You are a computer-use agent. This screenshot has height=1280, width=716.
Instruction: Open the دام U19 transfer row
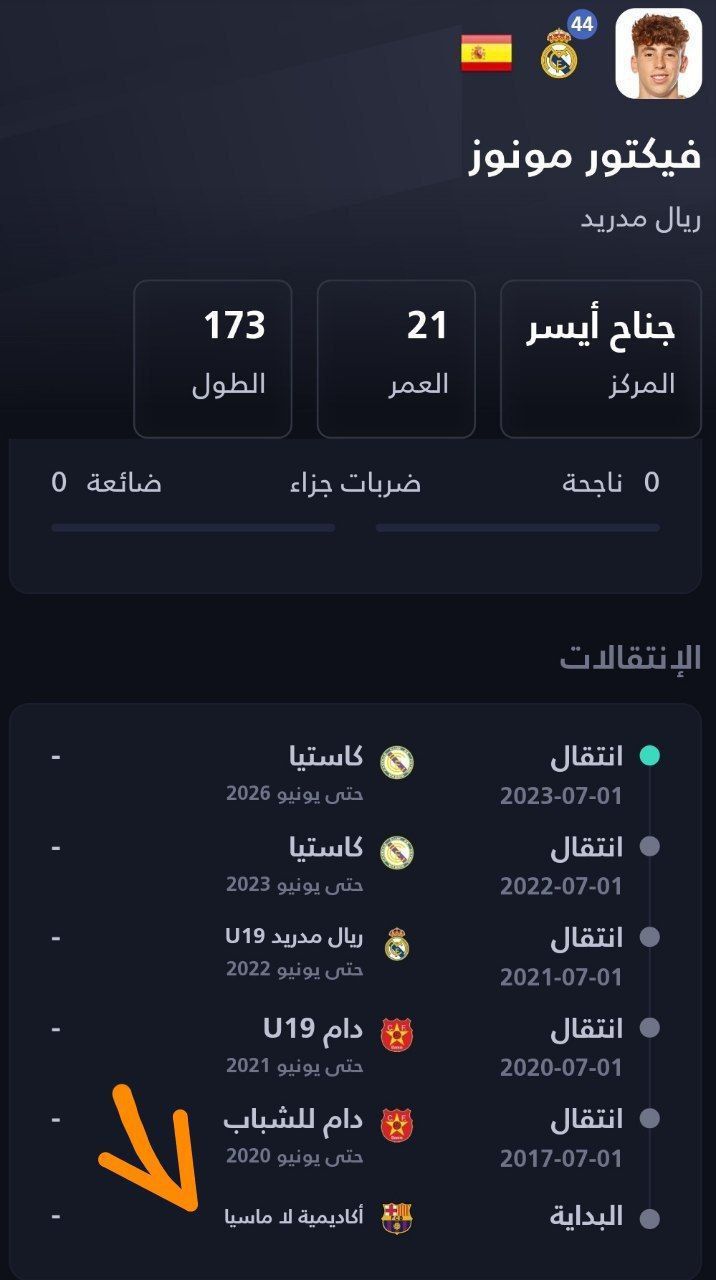[x=356, y=1047]
